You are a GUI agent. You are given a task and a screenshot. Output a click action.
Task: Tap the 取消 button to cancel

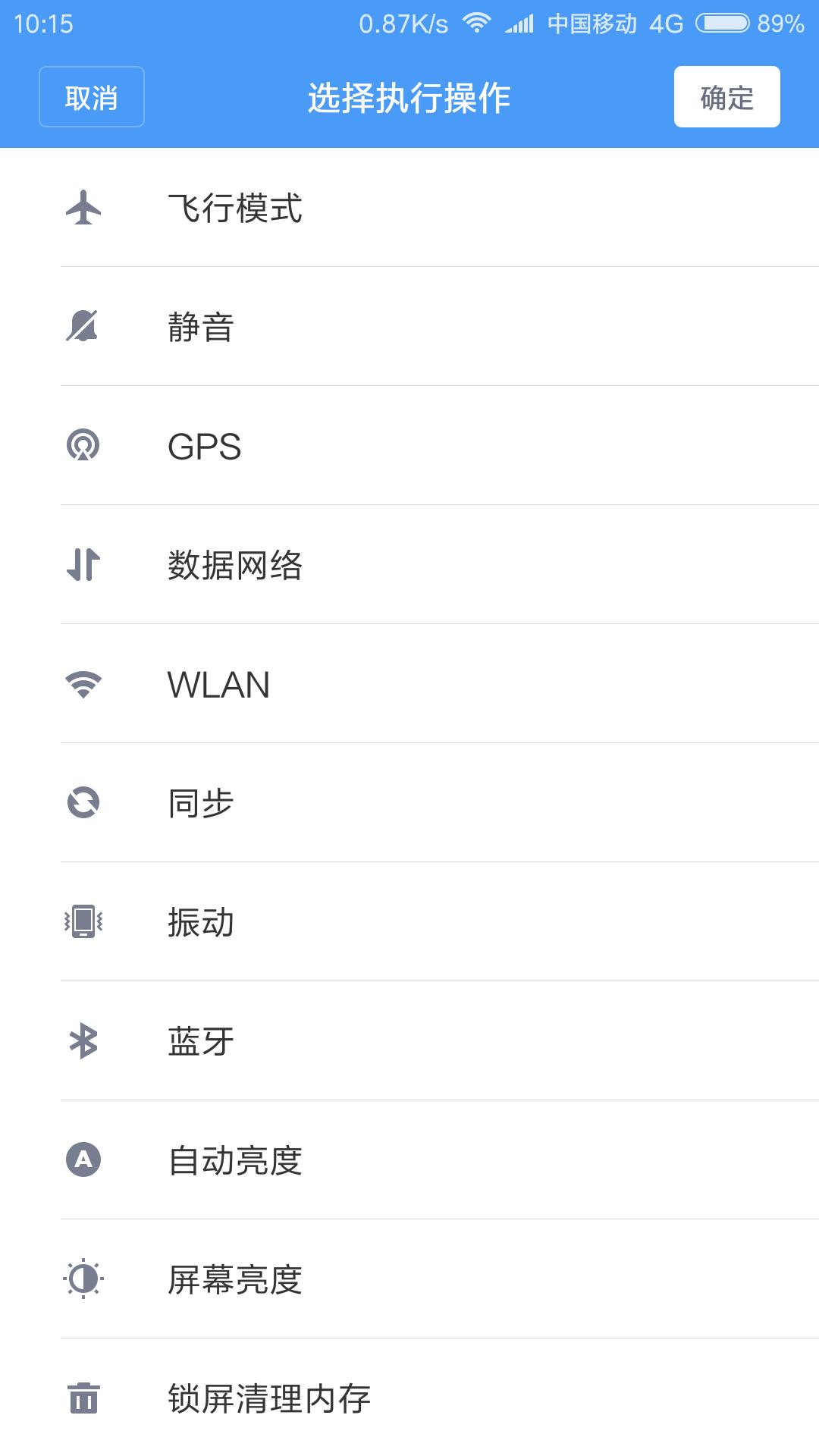pyautogui.click(x=91, y=96)
